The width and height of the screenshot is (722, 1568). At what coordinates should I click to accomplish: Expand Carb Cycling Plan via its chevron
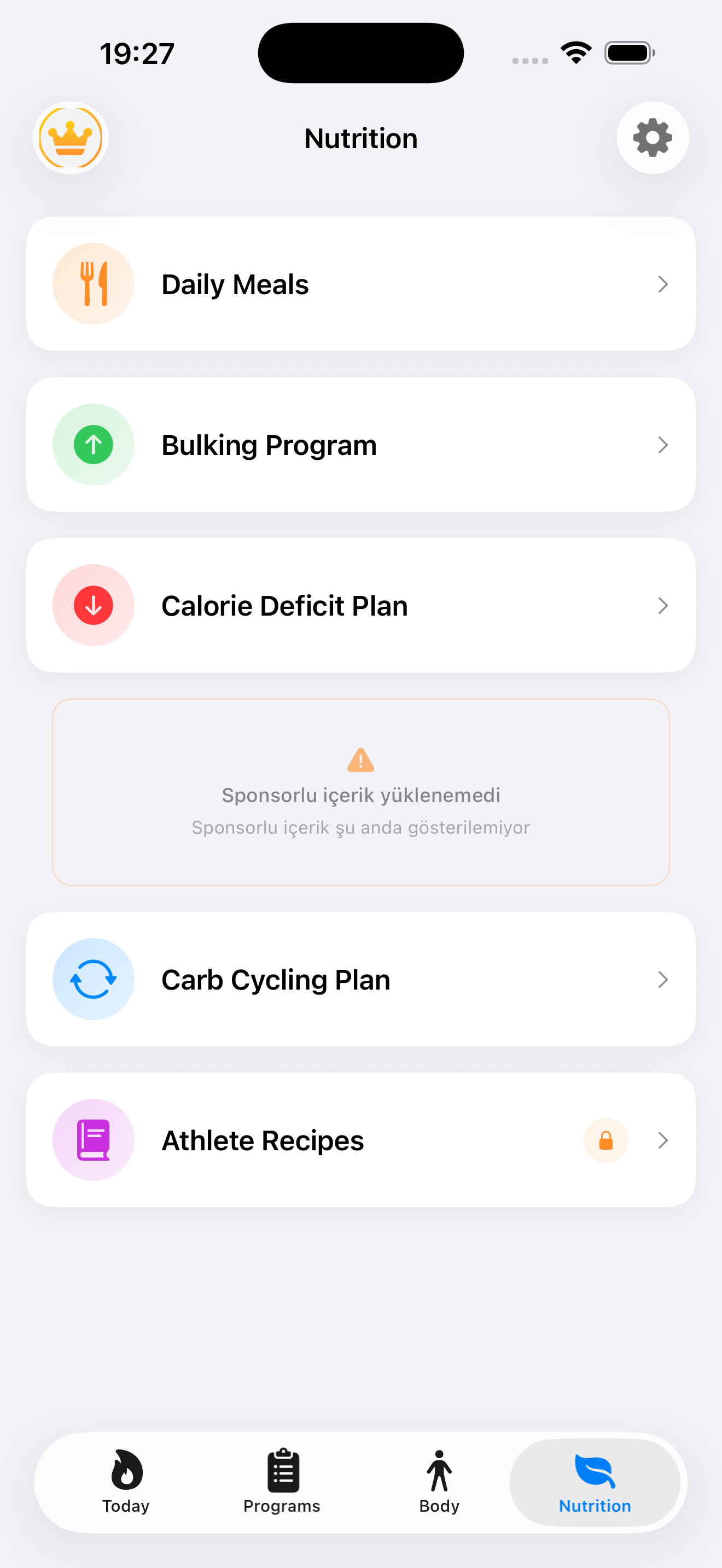click(662, 979)
